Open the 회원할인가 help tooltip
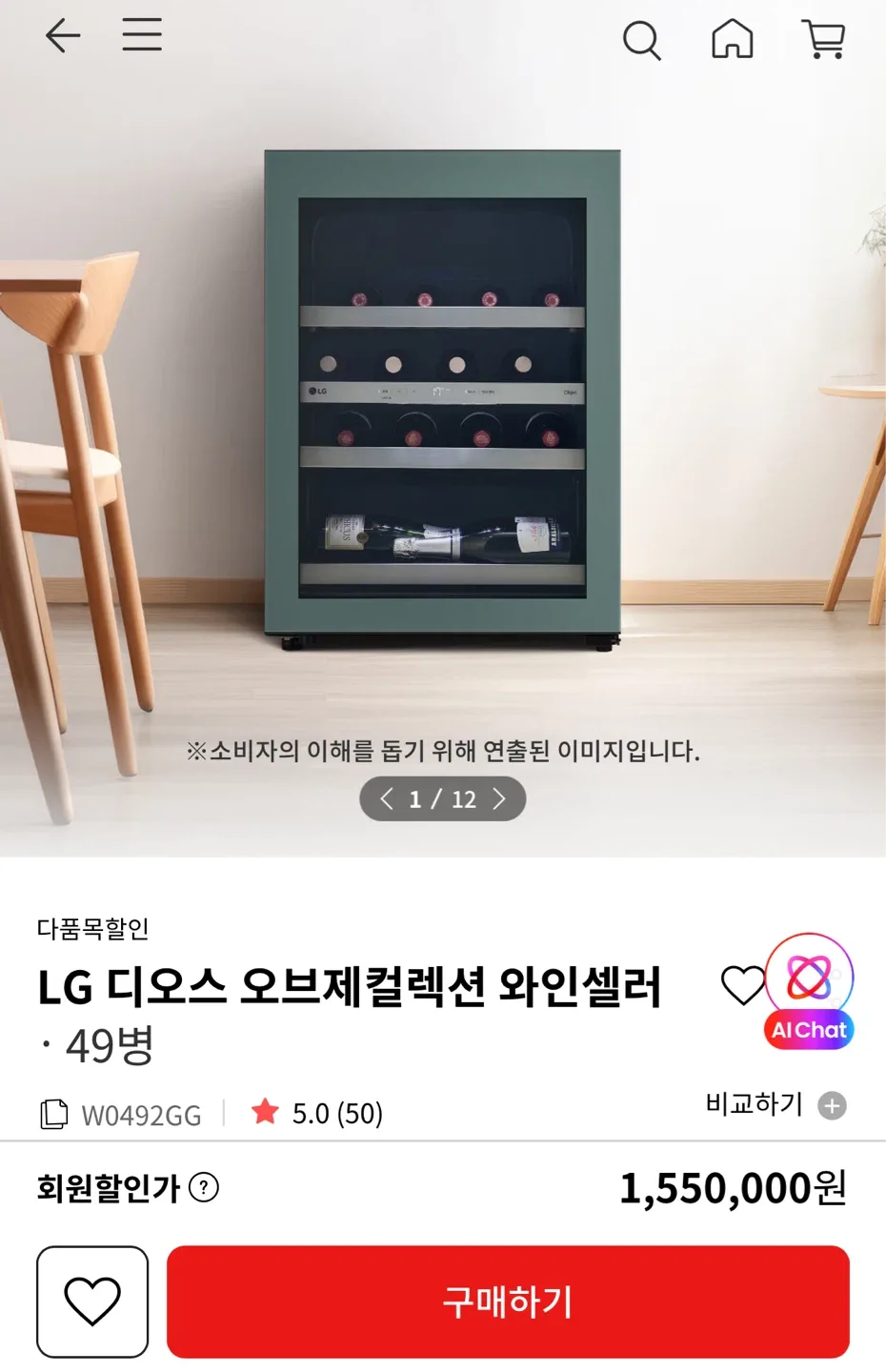 click(x=204, y=1187)
